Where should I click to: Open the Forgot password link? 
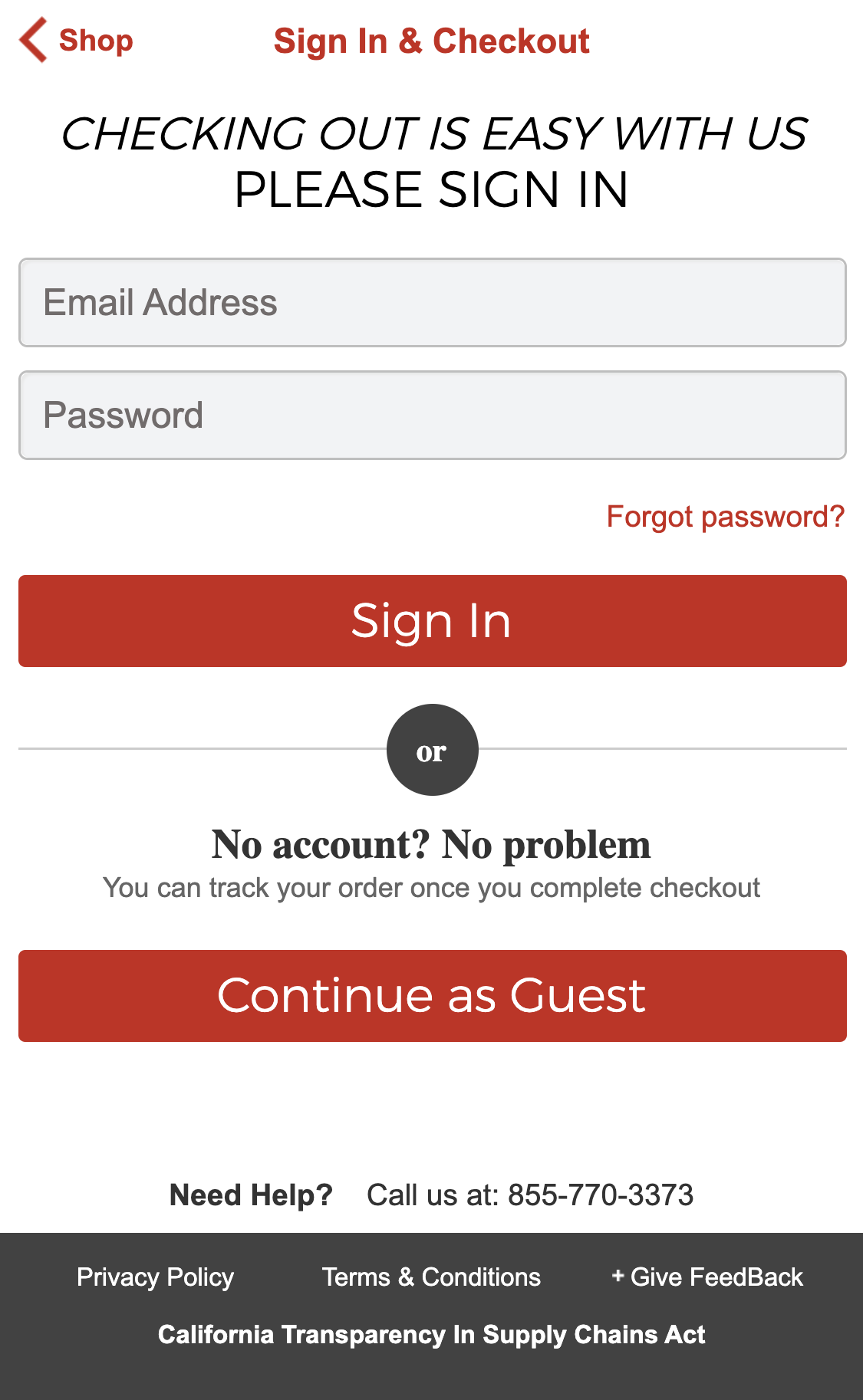(726, 517)
